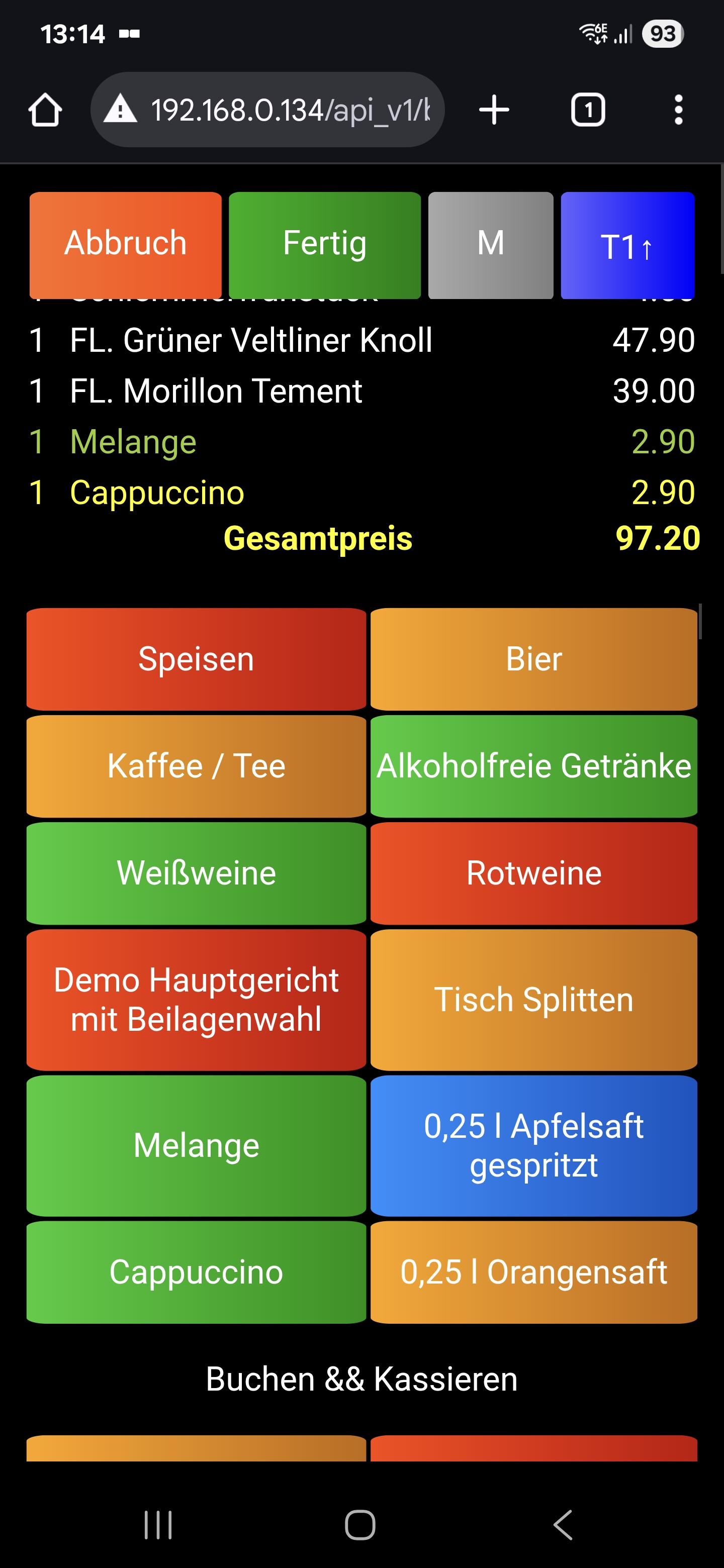
Task: Tap the Abbruch button to cancel
Action: tap(125, 245)
